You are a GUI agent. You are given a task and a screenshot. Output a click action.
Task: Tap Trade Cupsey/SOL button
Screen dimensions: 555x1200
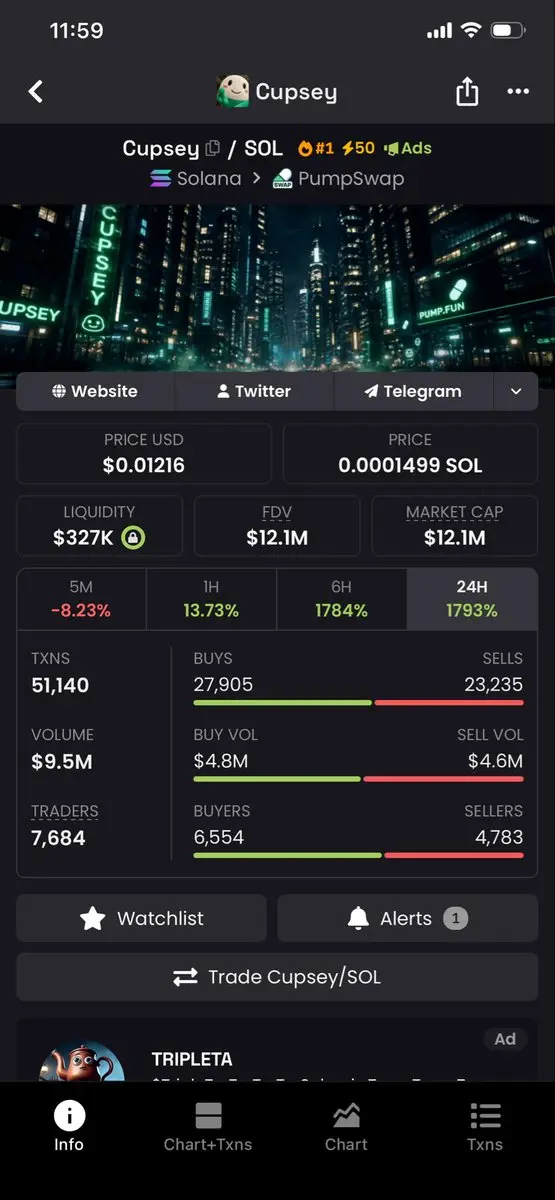(277, 977)
